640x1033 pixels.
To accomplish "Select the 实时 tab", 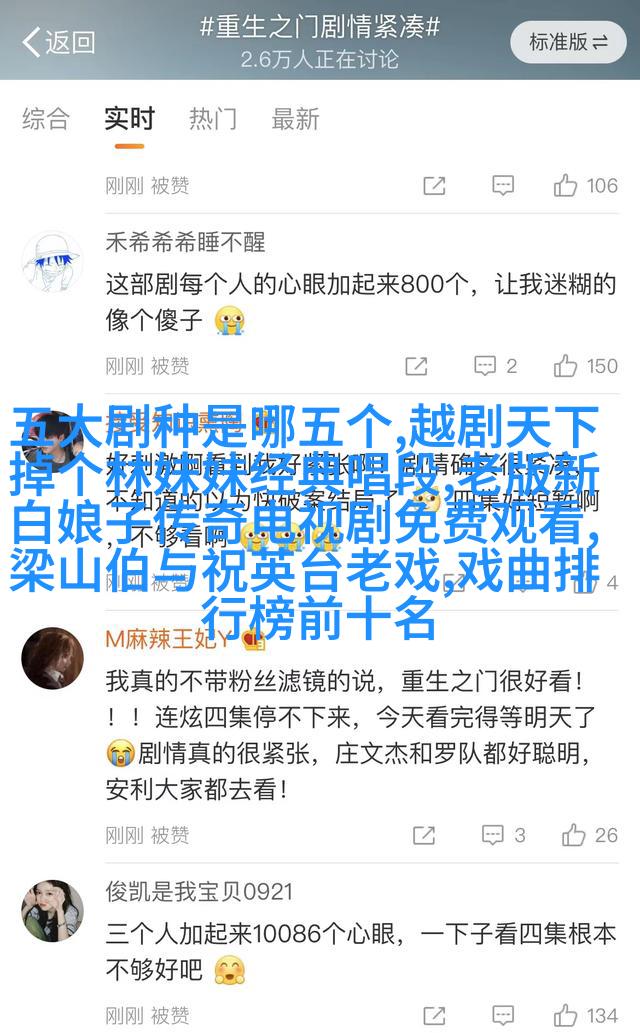I will 129,119.
